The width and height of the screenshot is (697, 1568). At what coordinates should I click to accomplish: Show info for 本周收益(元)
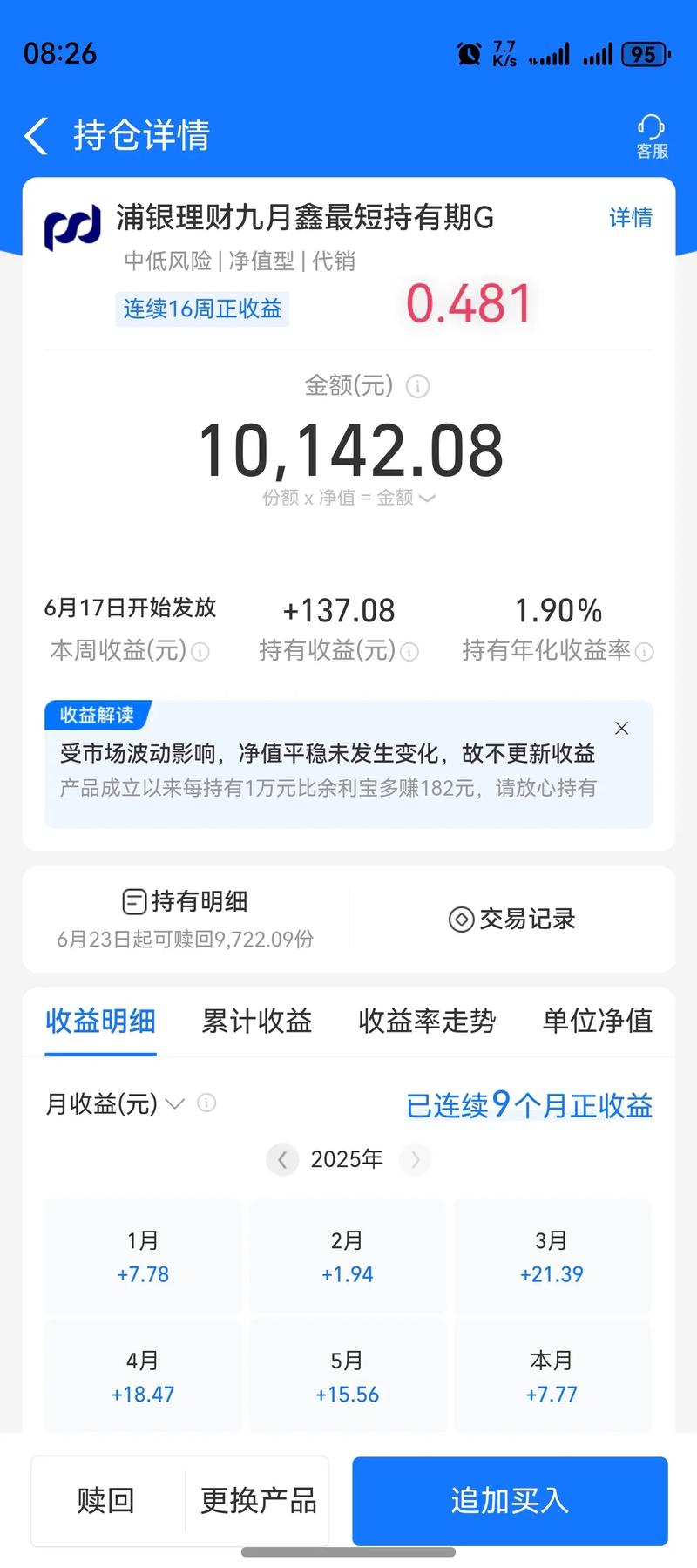[200, 651]
